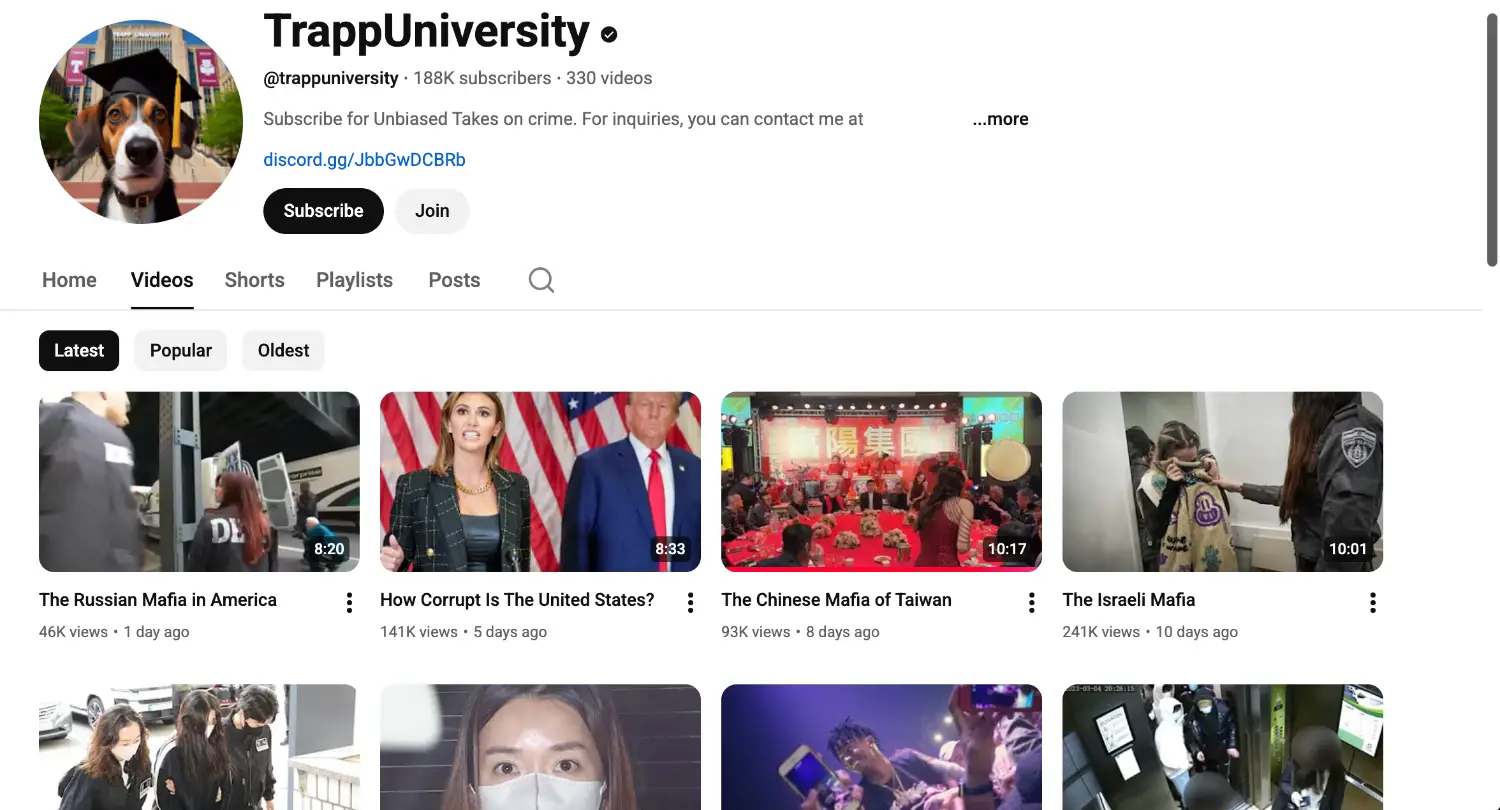1500x810 pixels.
Task: Sort videos by Oldest
Action: click(x=283, y=351)
